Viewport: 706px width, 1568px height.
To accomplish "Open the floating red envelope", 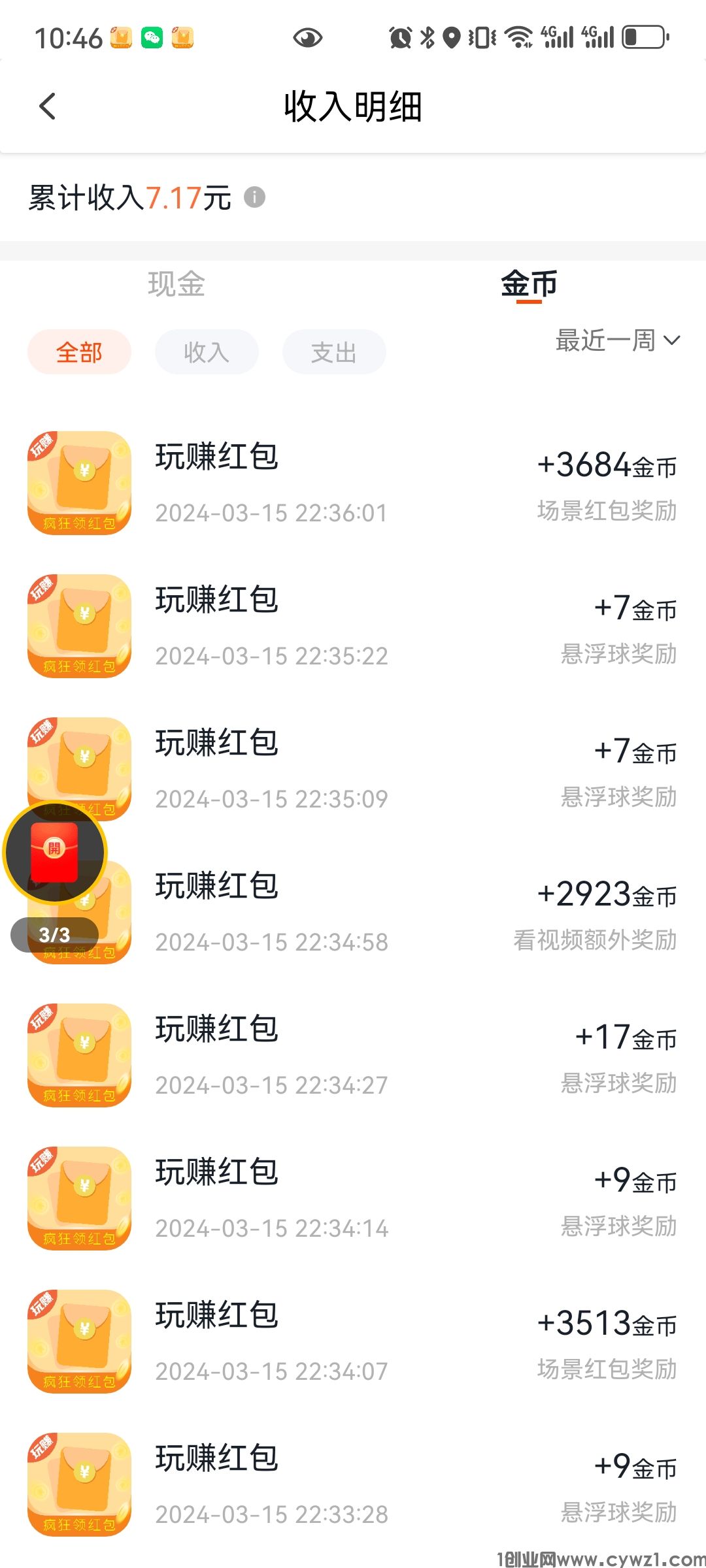I will coord(55,852).
